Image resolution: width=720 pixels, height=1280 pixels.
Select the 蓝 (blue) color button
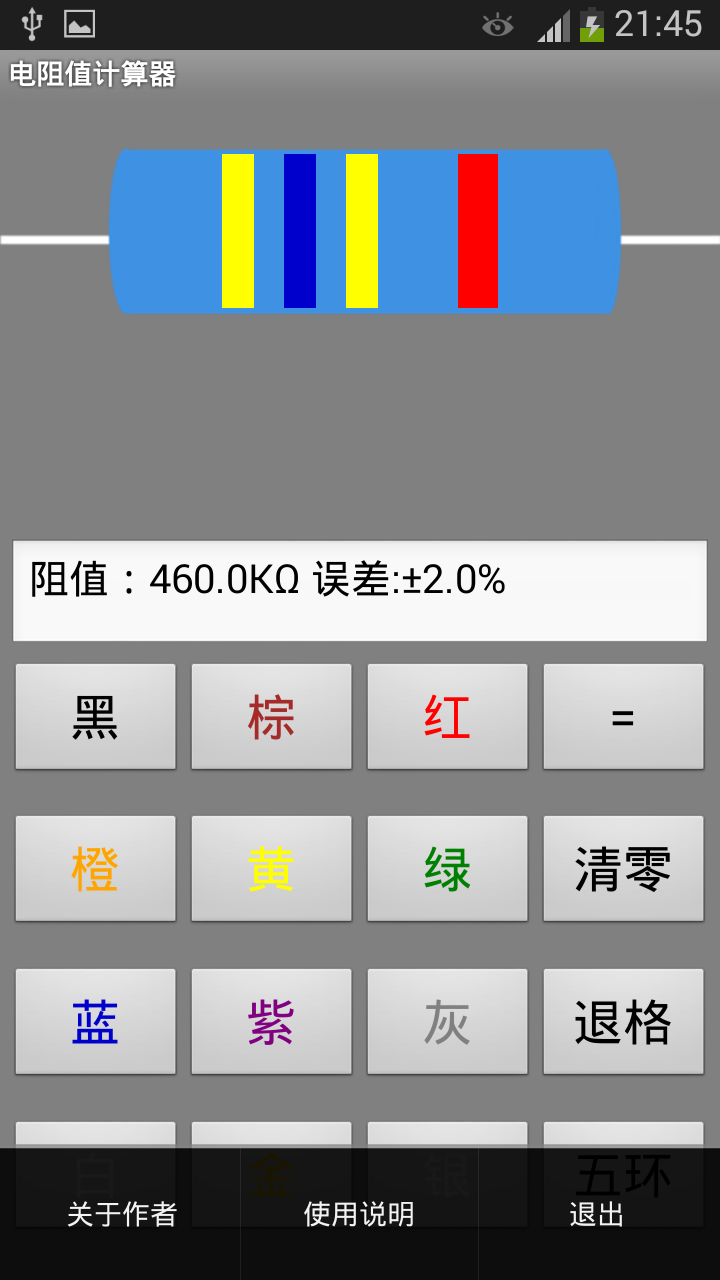95,1022
